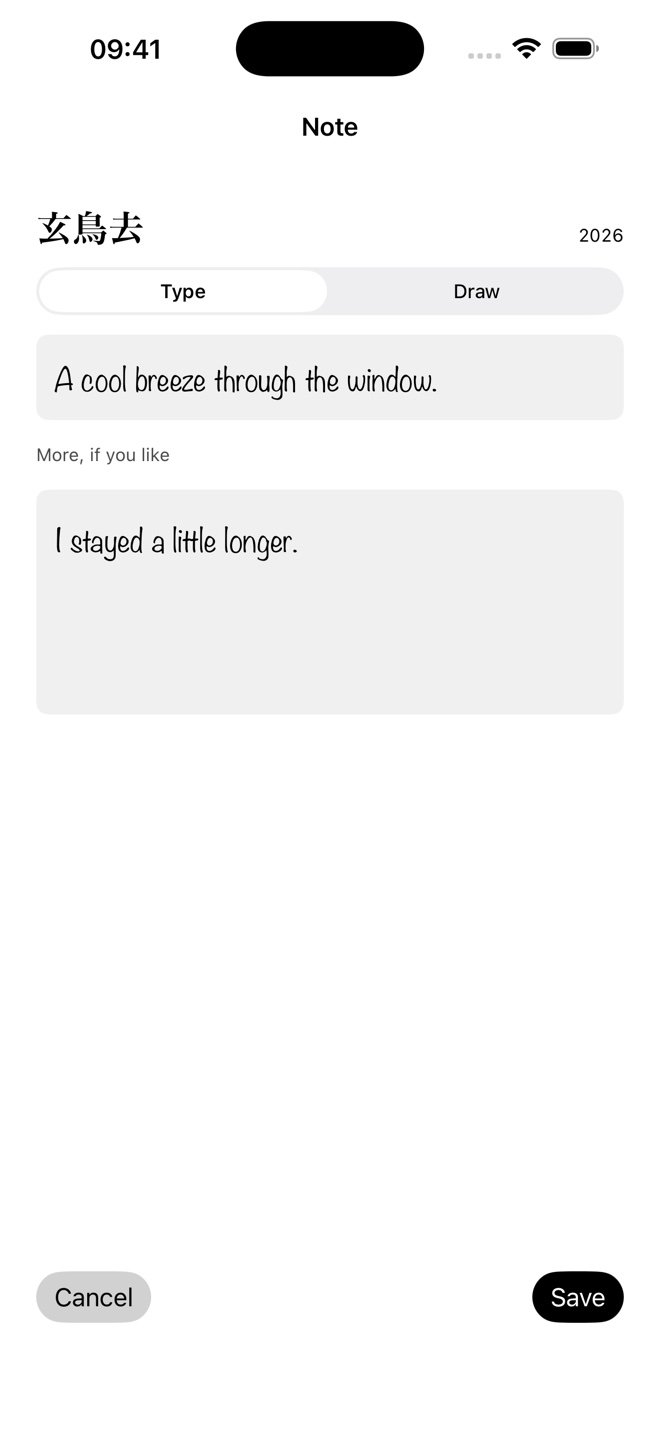Edit the "A cool breeze" text field
The image size is (660, 1434).
tap(330, 377)
